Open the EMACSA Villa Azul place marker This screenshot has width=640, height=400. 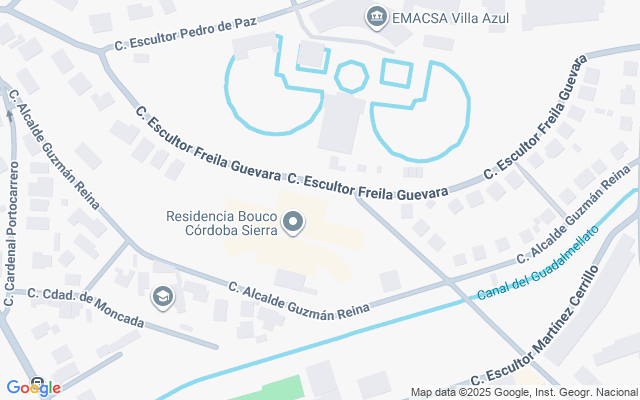pos(377,15)
